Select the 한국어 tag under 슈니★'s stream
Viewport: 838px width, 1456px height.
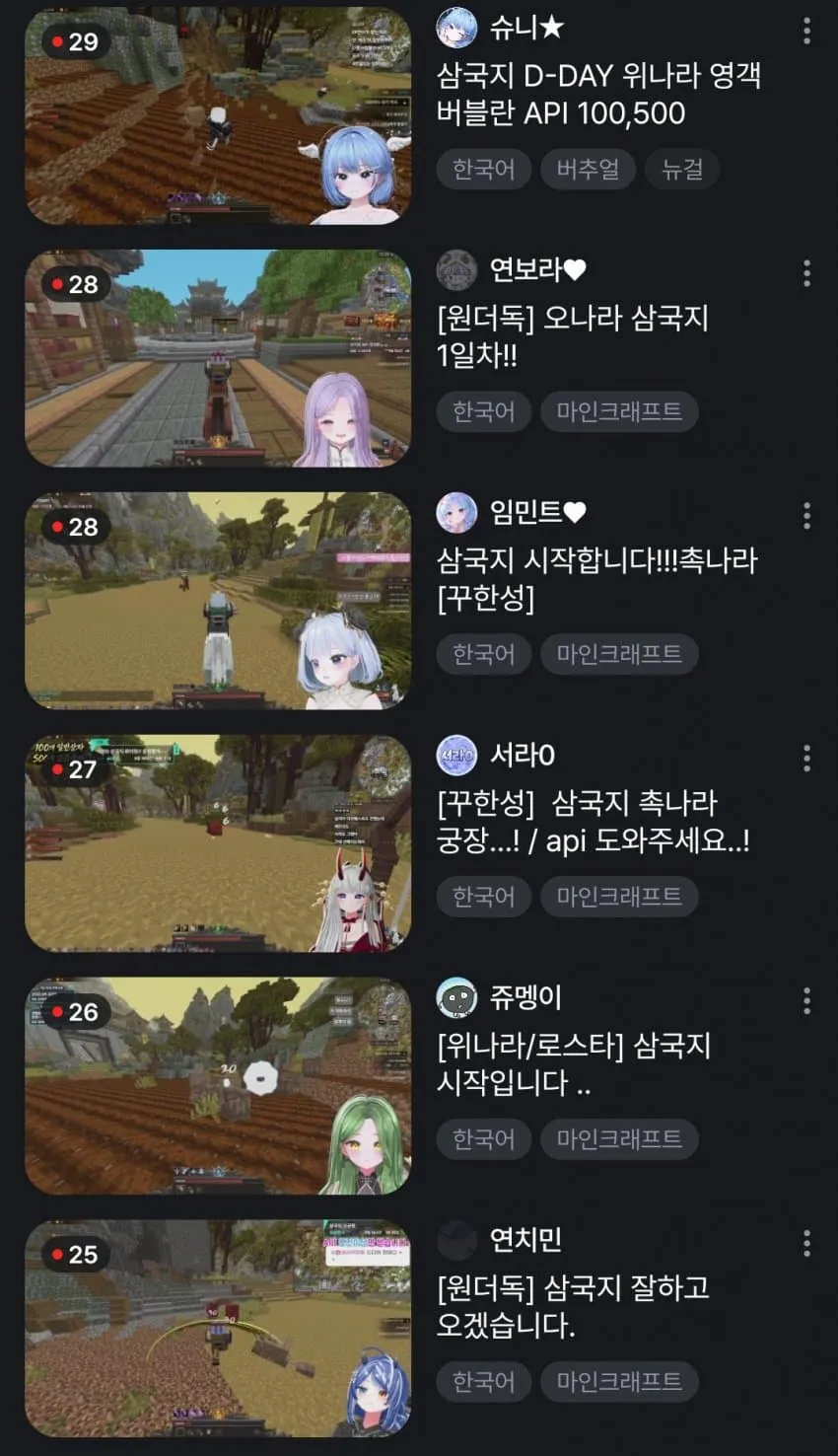(x=484, y=169)
